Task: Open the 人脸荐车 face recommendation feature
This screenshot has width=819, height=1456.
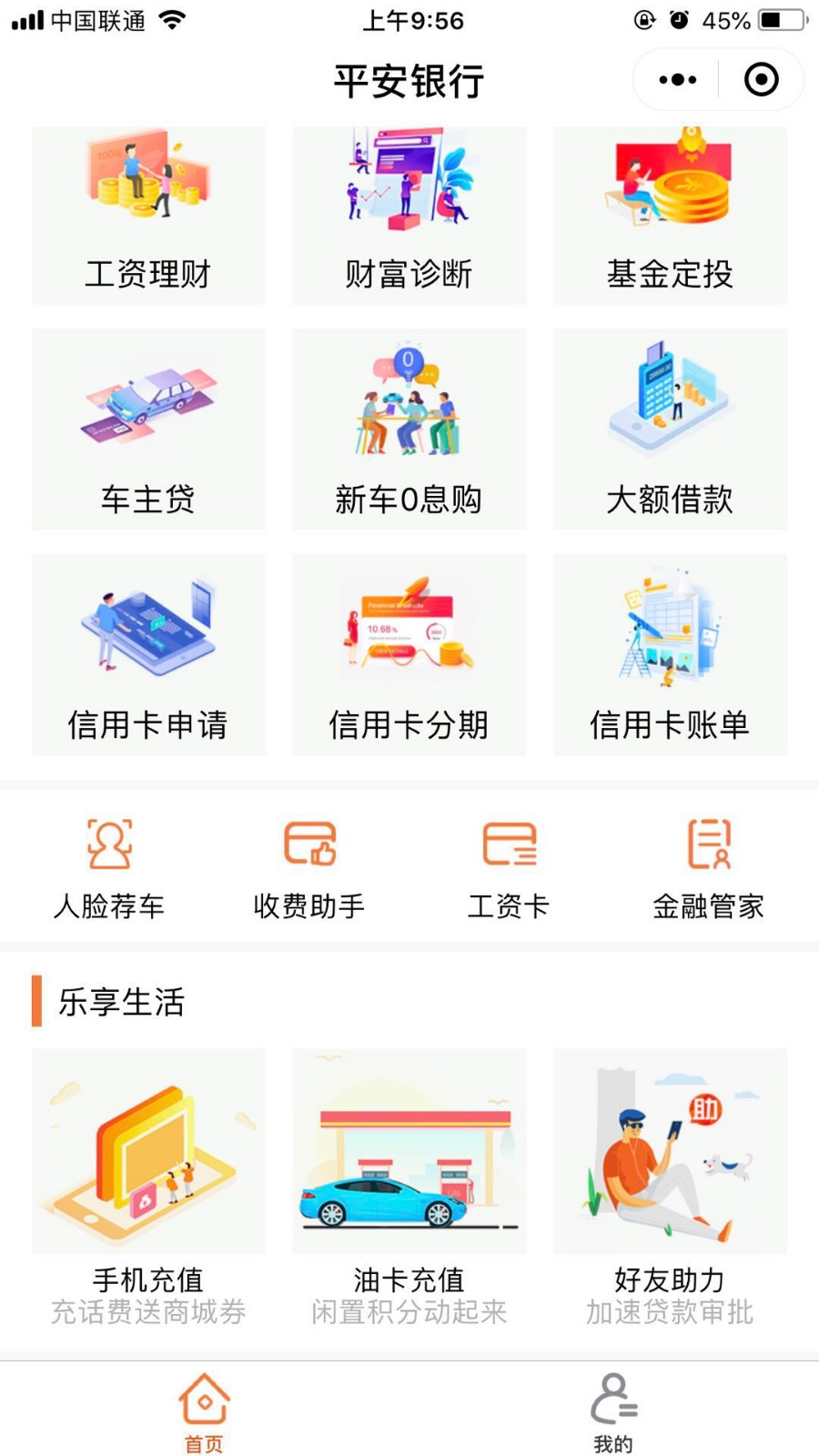Action: coord(109,864)
